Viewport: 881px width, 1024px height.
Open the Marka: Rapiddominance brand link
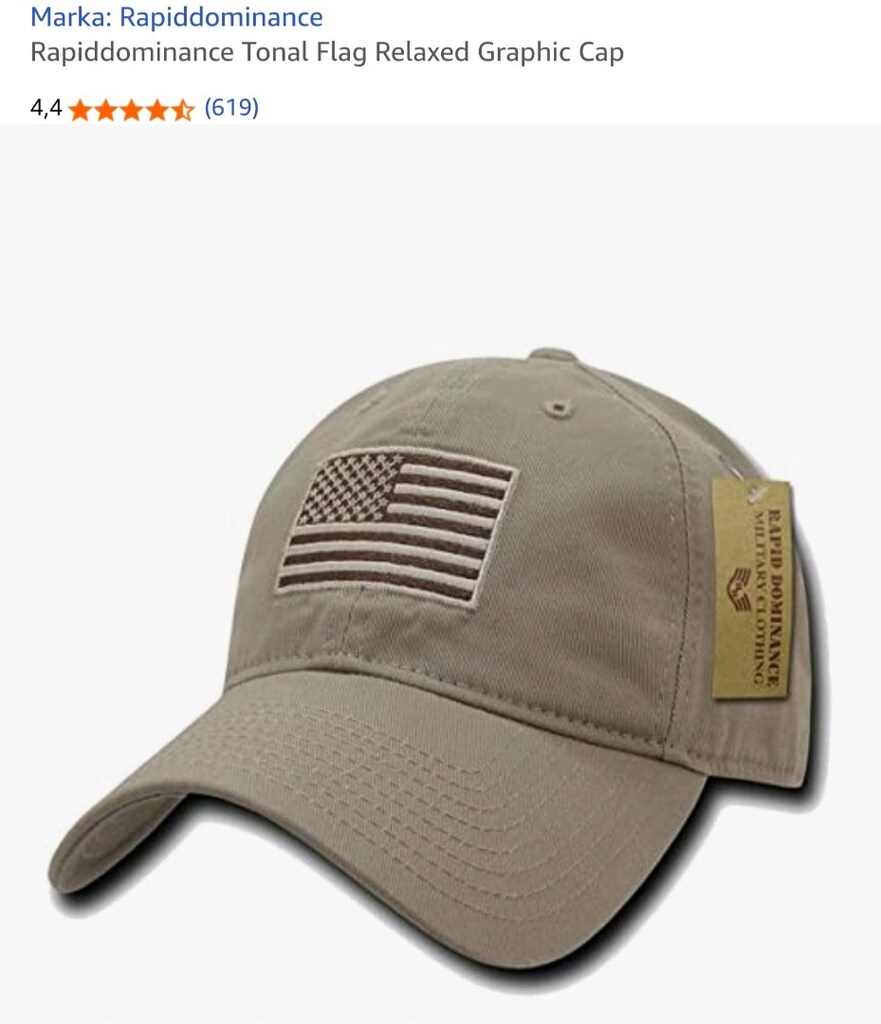(x=176, y=17)
